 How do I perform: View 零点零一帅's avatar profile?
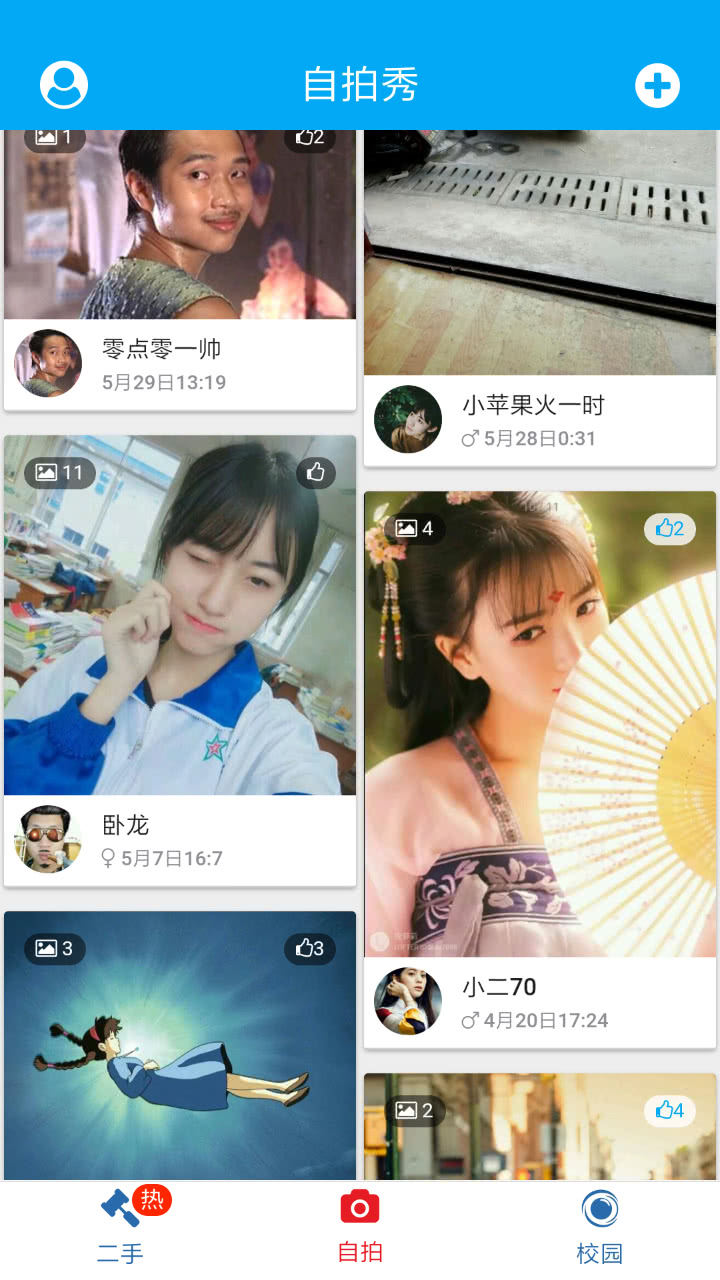pyautogui.click(x=48, y=363)
